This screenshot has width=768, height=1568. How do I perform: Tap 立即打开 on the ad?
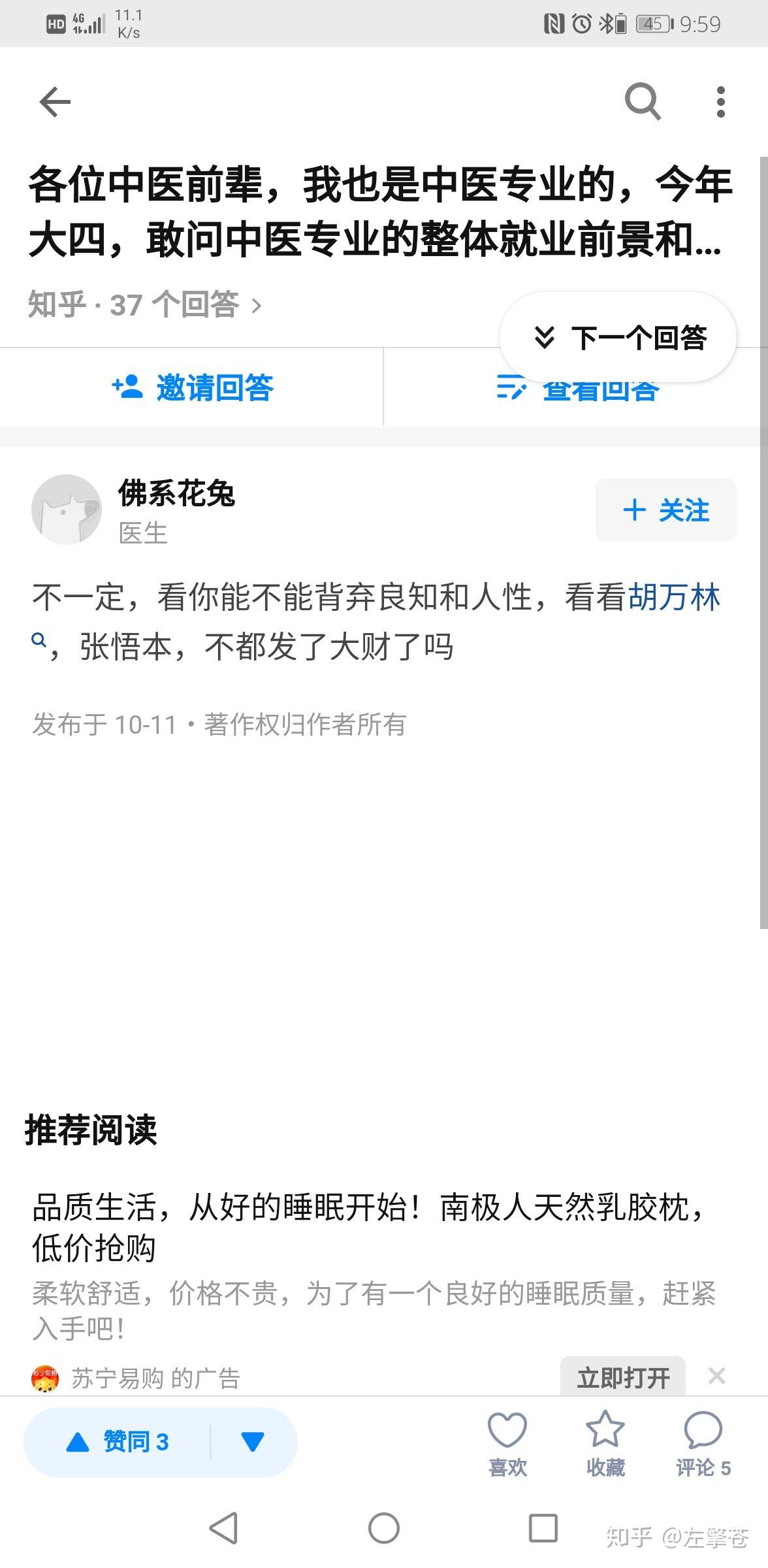[x=623, y=1378]
